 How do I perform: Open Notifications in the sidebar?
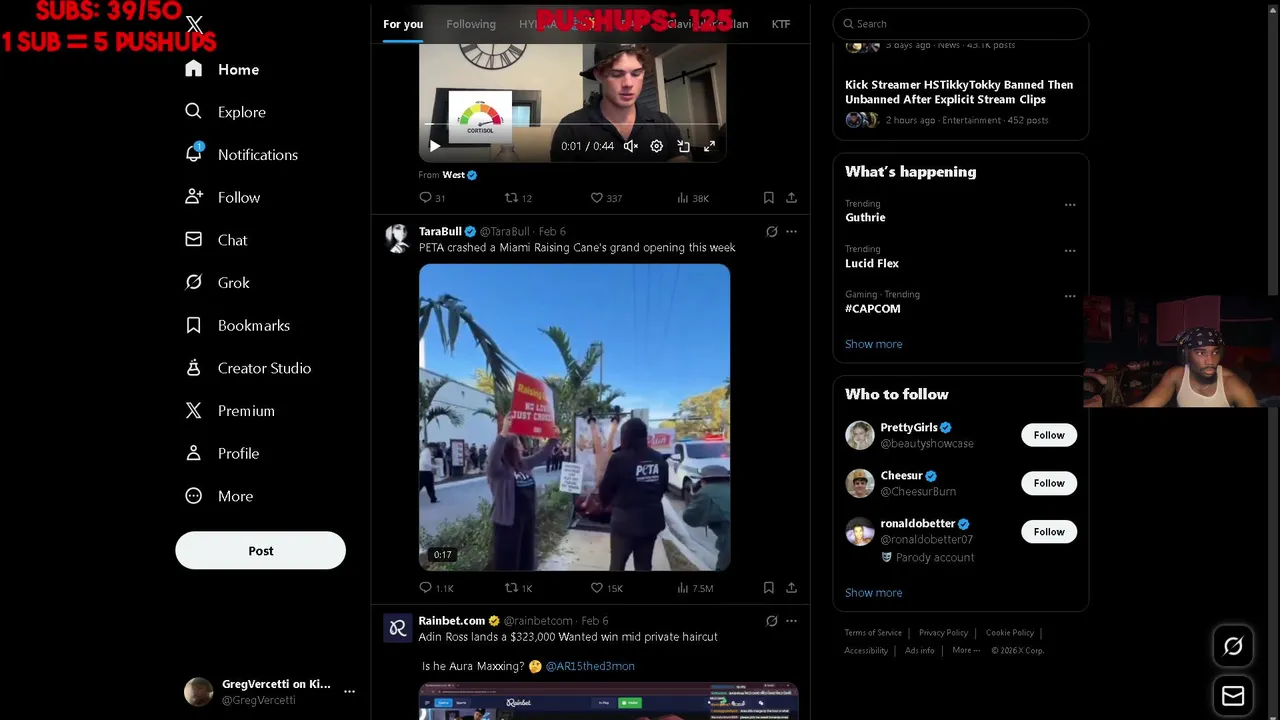click(257, 155)
